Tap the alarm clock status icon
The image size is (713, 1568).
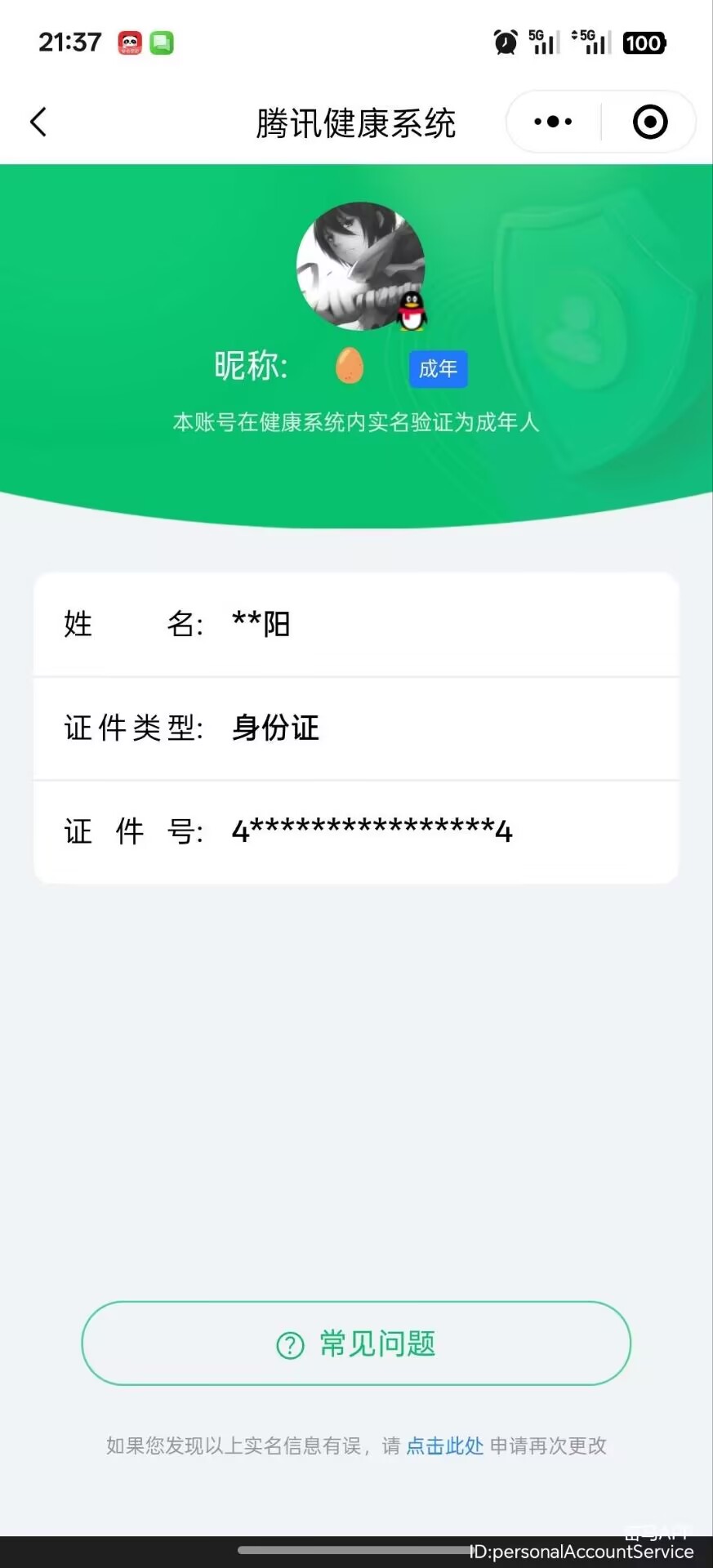point(505,41)
